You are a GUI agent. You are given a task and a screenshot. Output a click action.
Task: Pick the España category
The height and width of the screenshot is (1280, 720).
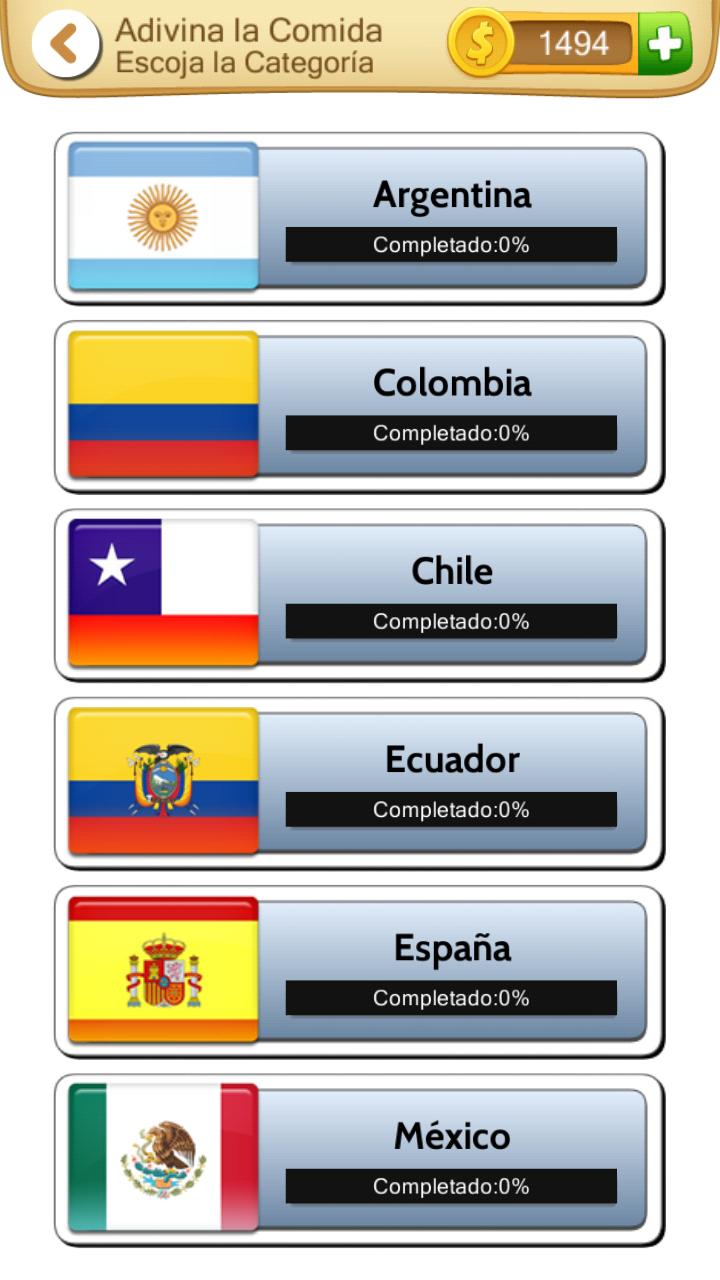coord(358,970)
